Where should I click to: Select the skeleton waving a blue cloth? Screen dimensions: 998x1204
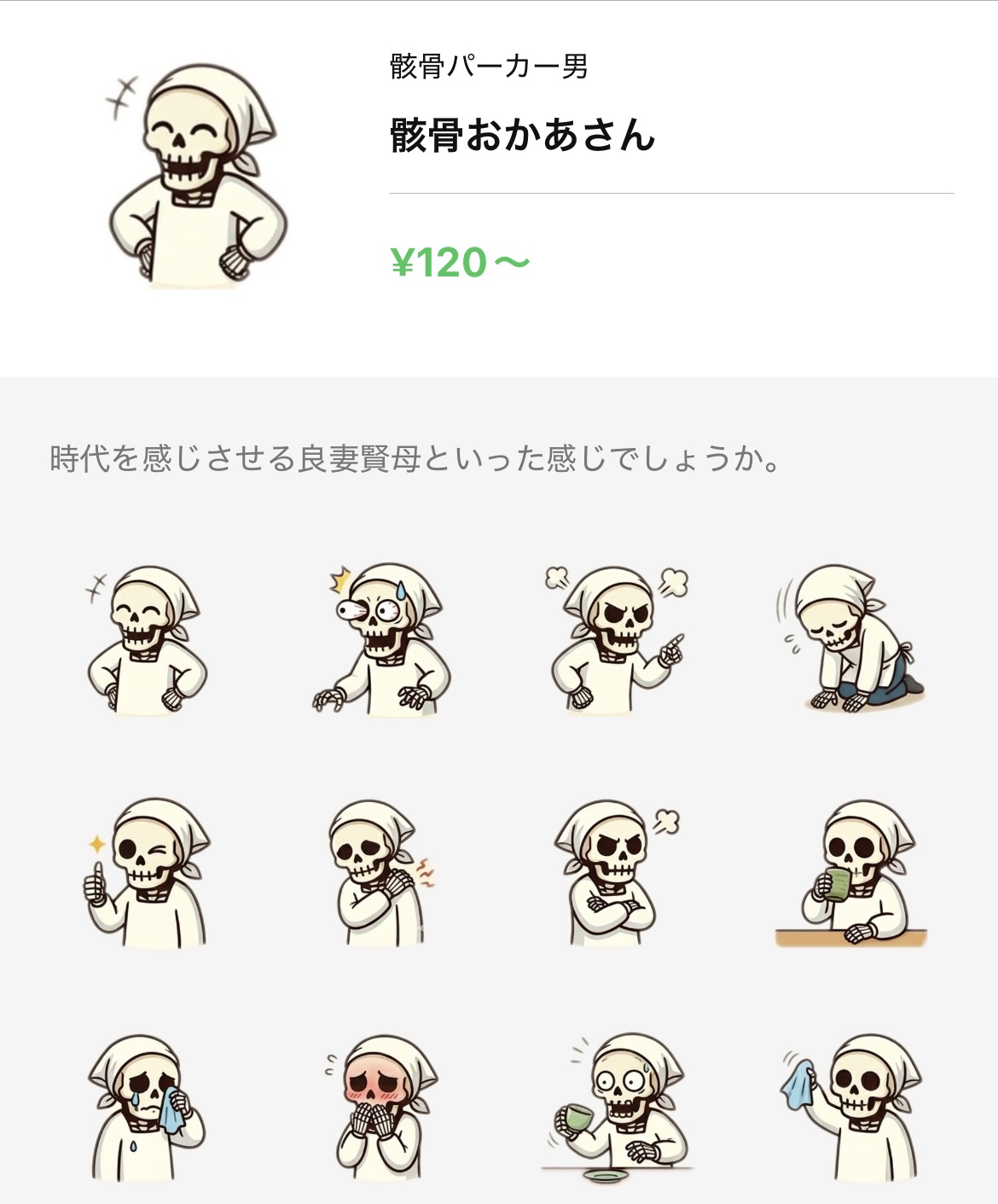coord(850,1108)
